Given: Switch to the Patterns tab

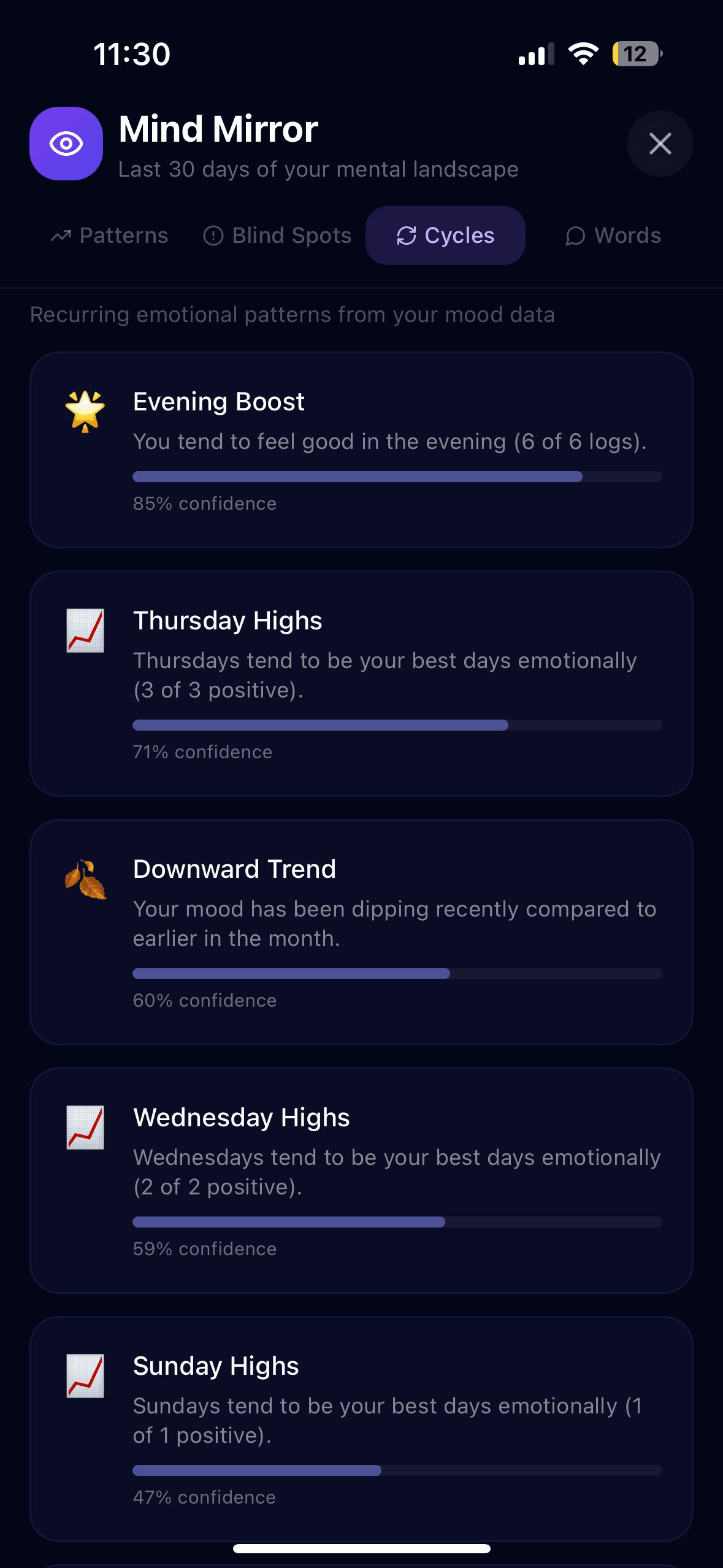Looking at the screenshot, I should pos(110,236).
